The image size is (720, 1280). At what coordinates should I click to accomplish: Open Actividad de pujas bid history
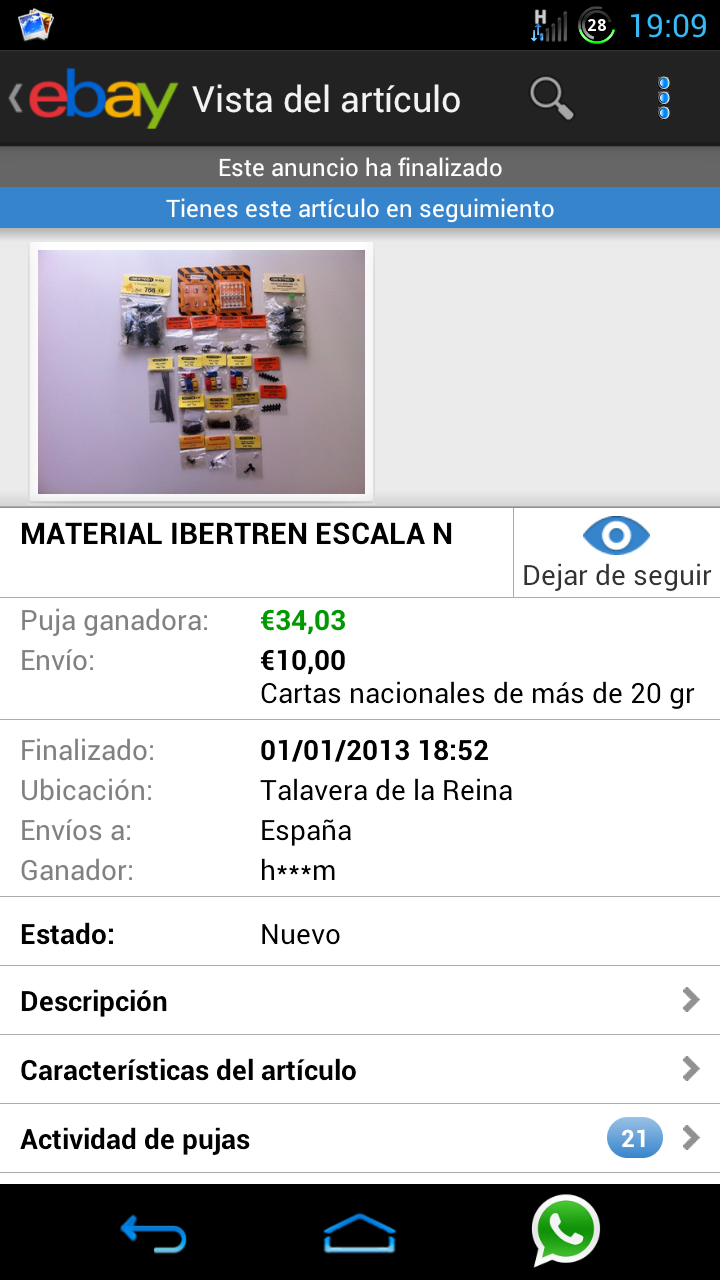[360, 1139]
